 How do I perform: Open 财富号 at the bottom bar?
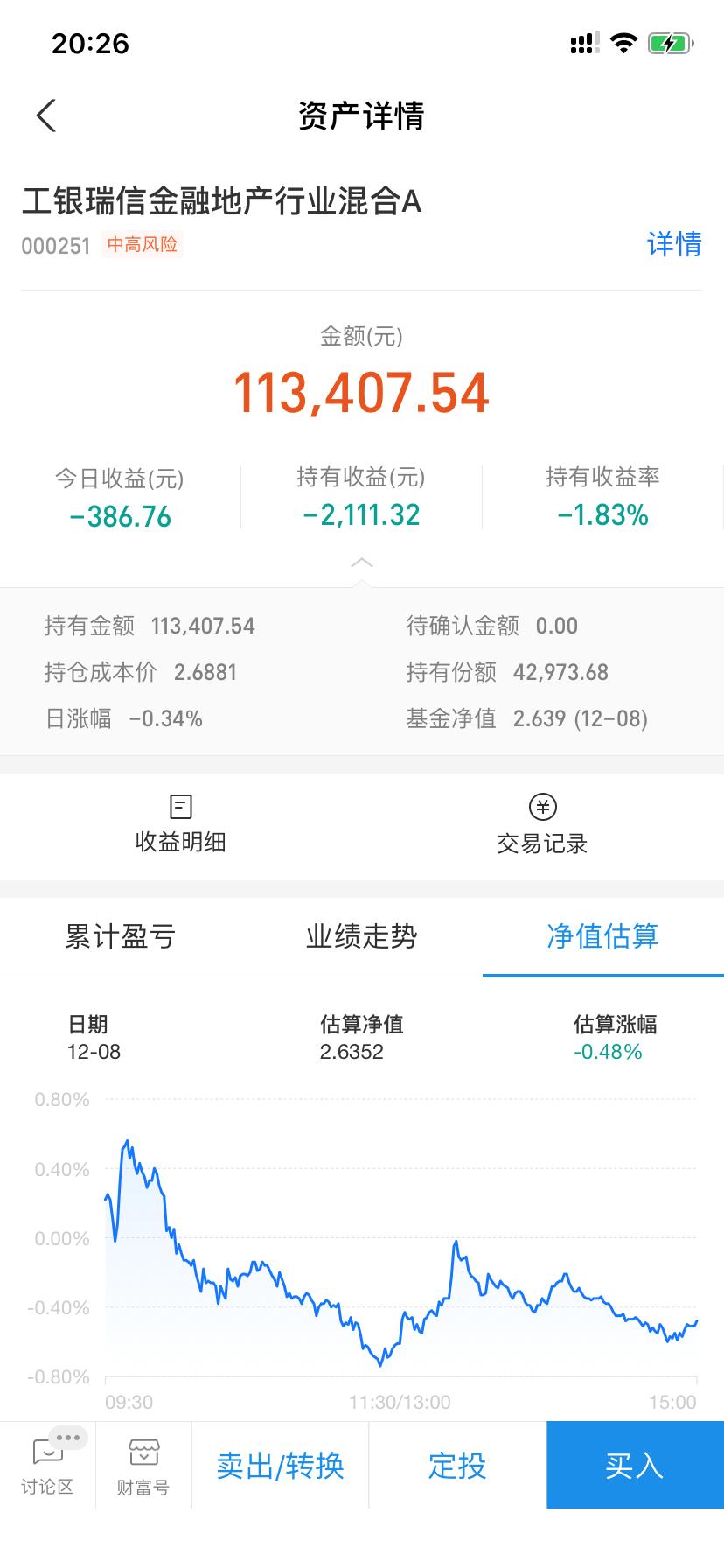coord(143,1466)
